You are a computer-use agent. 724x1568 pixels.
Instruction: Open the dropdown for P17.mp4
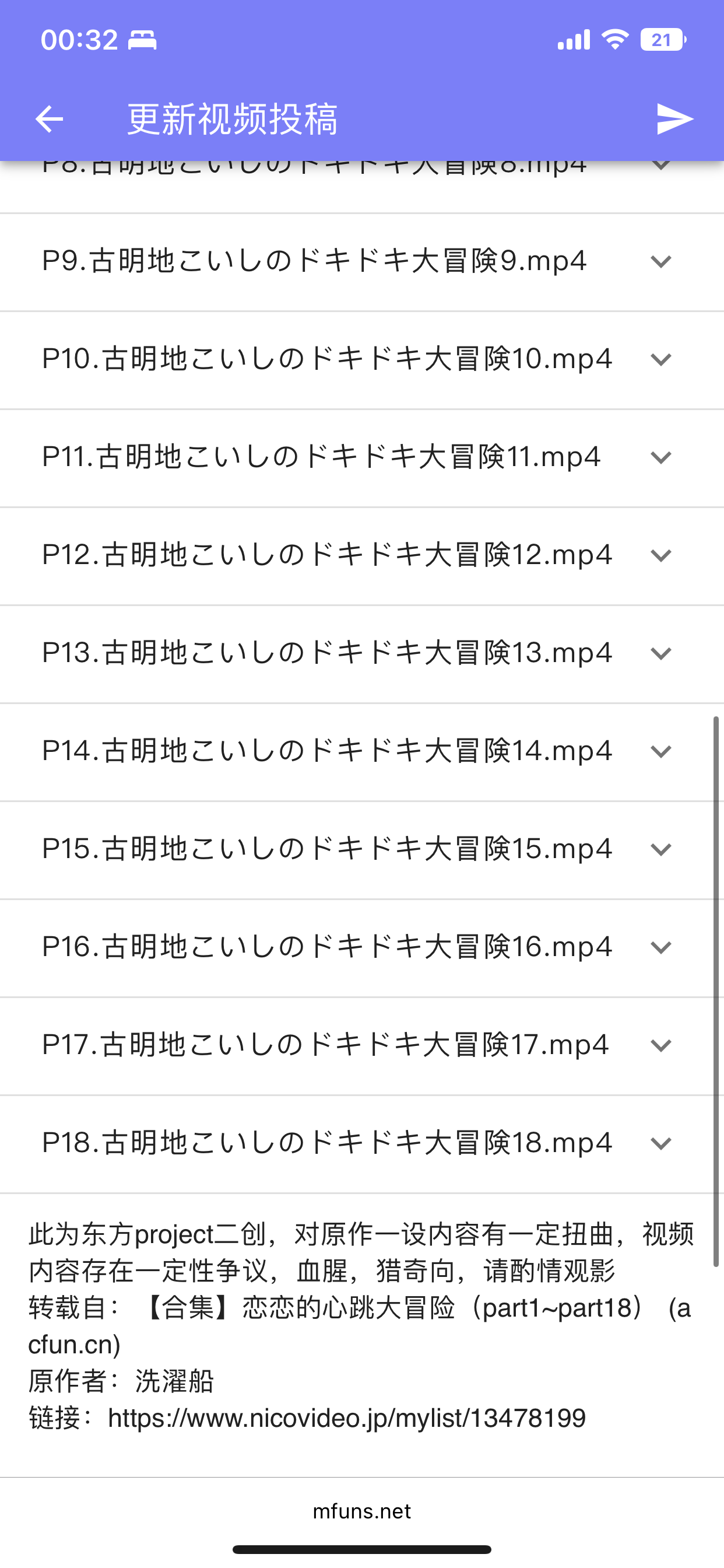pyautogui.click(x=660, y=1046)
